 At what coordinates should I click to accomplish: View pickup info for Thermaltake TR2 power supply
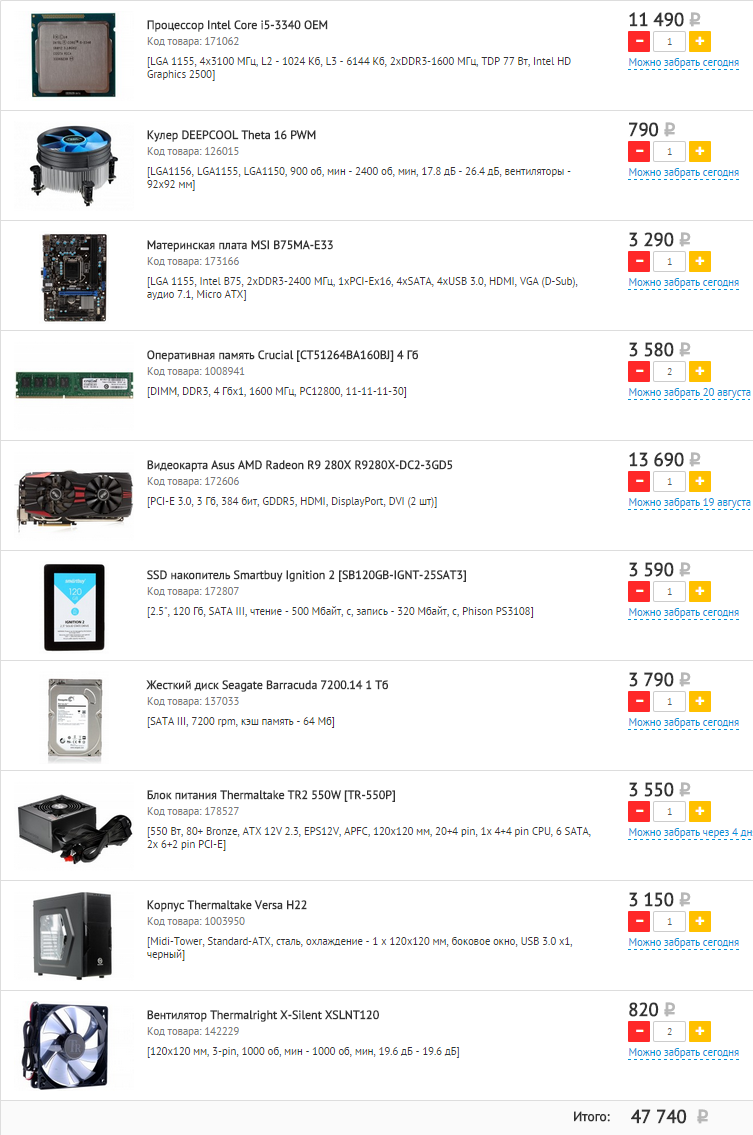(x=689, y=833)
